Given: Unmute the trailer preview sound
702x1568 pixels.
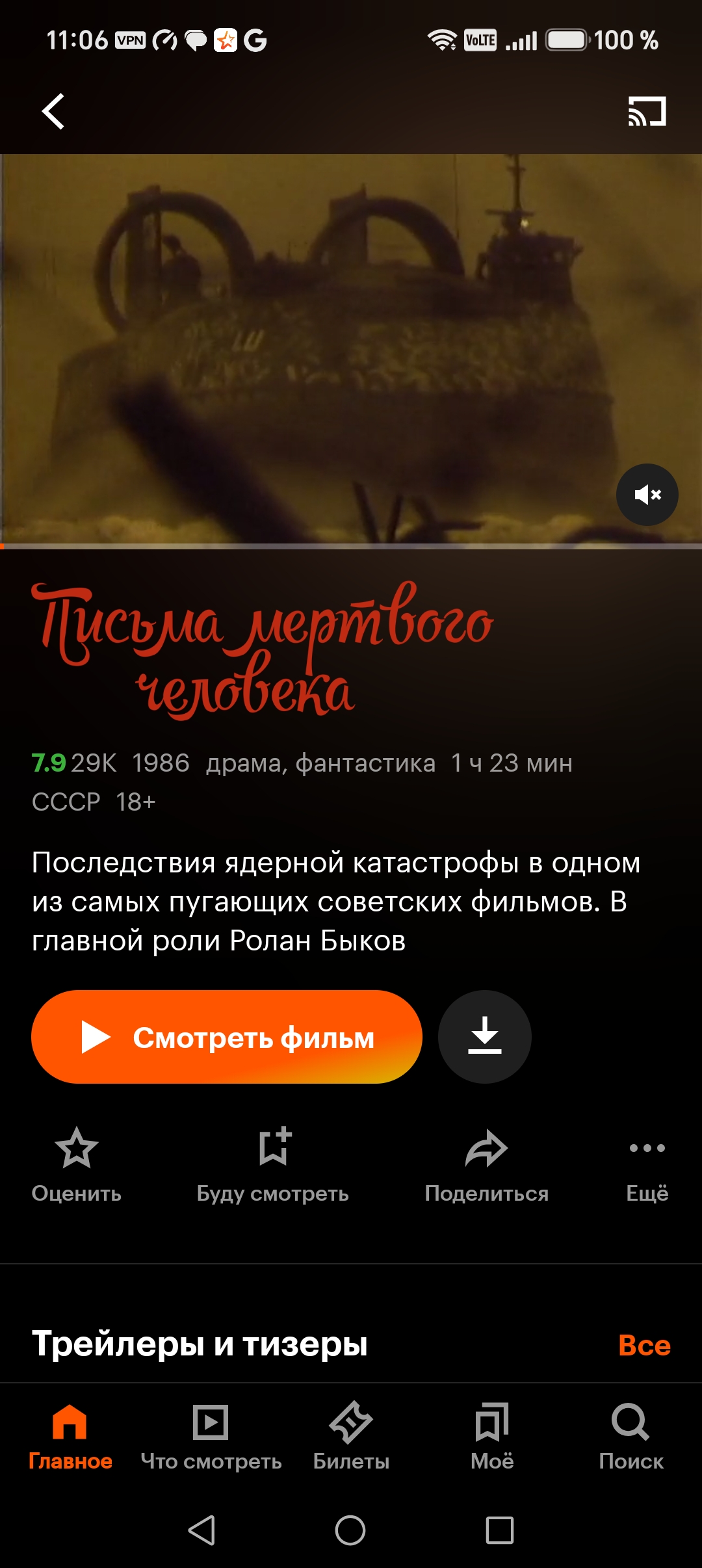Looking at the screenshot, I should (x=647, y=495).
